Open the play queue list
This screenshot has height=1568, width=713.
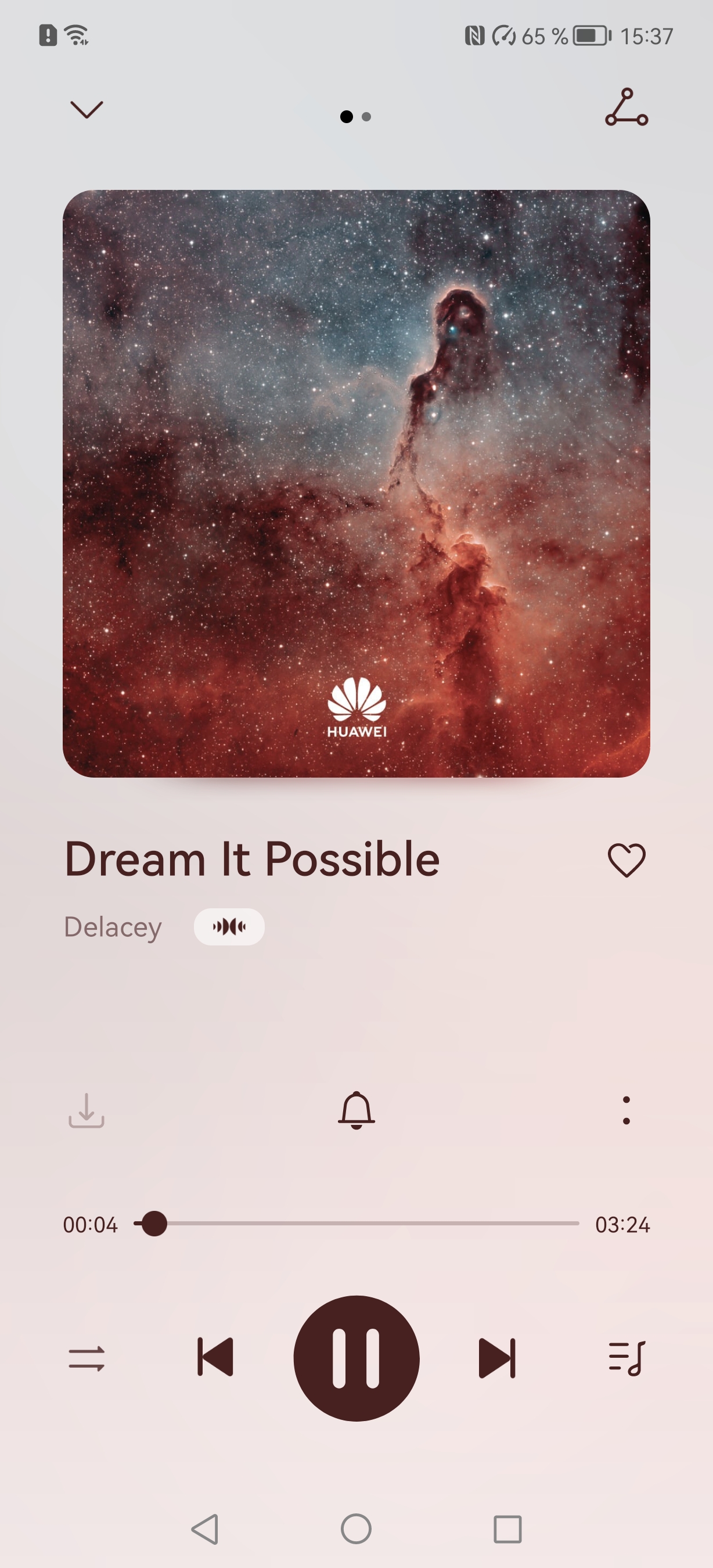point(626,1358)
